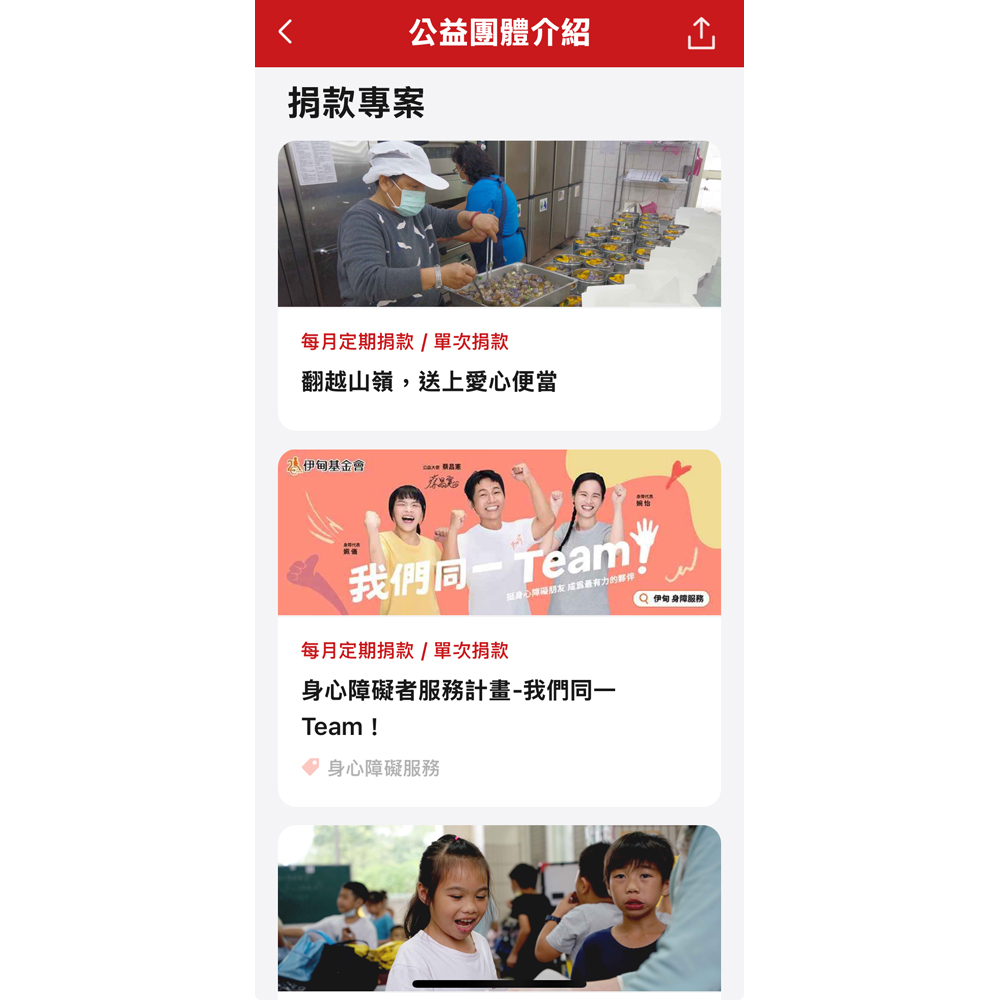Open the 翻越山嶺，送上愛心便當 donation project

(x=499, y=285)
